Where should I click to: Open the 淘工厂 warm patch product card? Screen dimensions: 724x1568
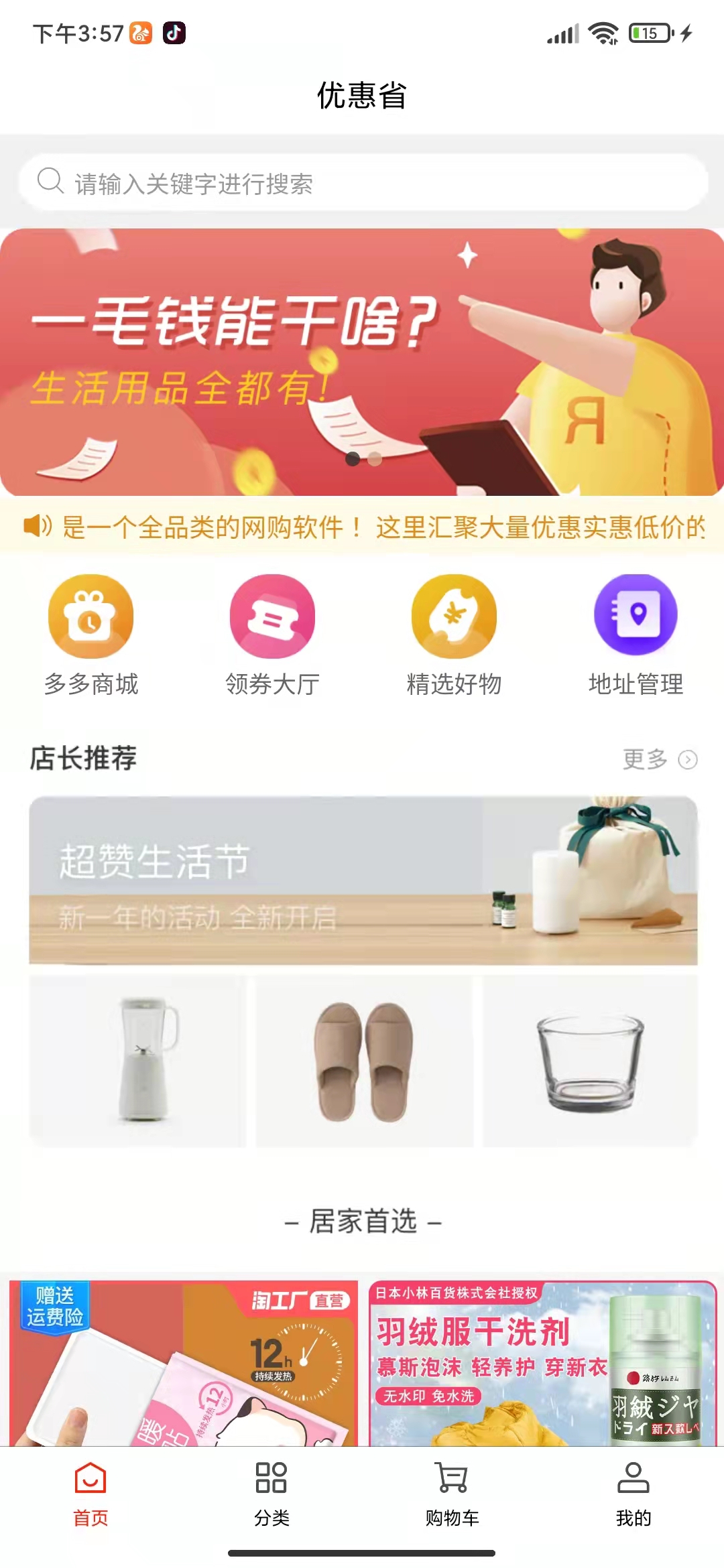pos(184,1362)
